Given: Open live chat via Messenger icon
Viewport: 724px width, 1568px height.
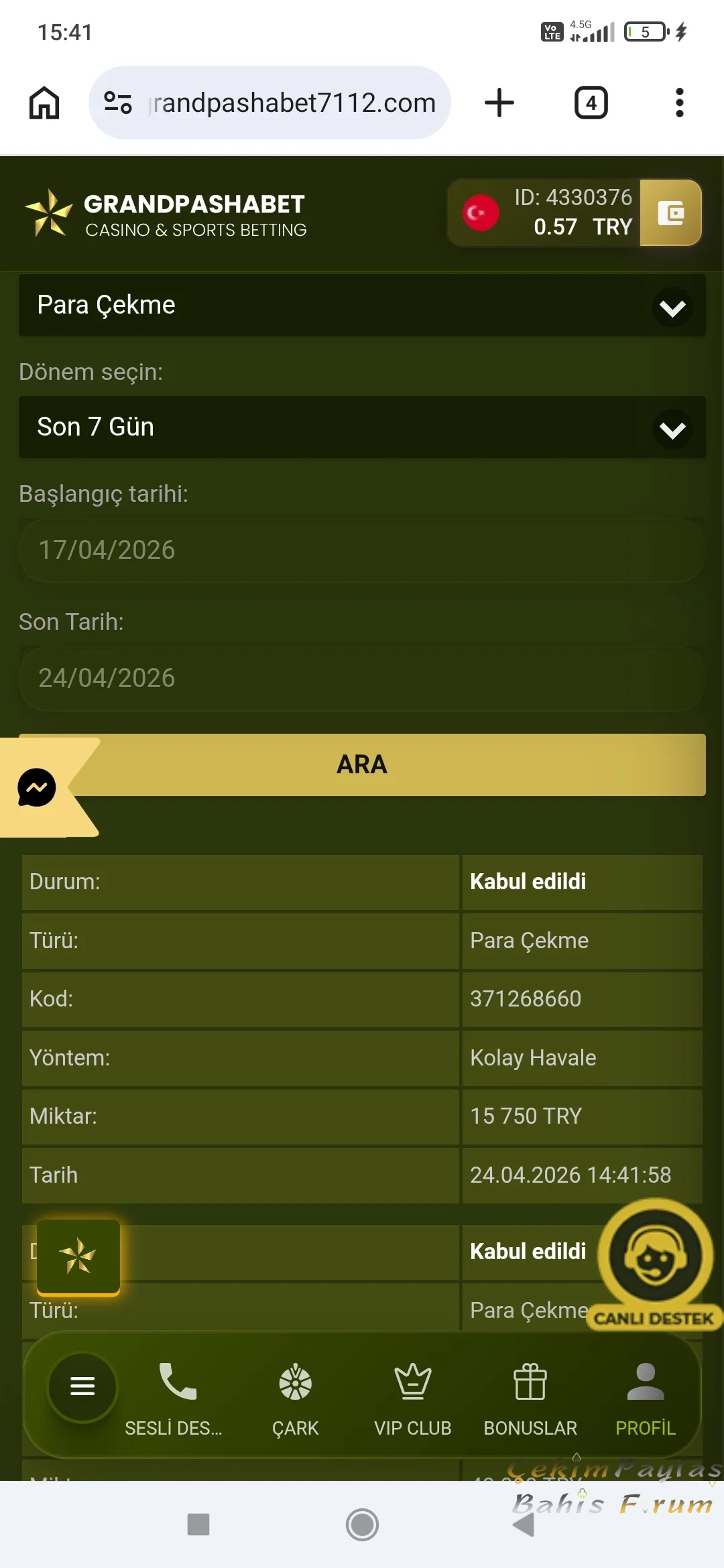Looking at the screenshot, I should point(37,788).
